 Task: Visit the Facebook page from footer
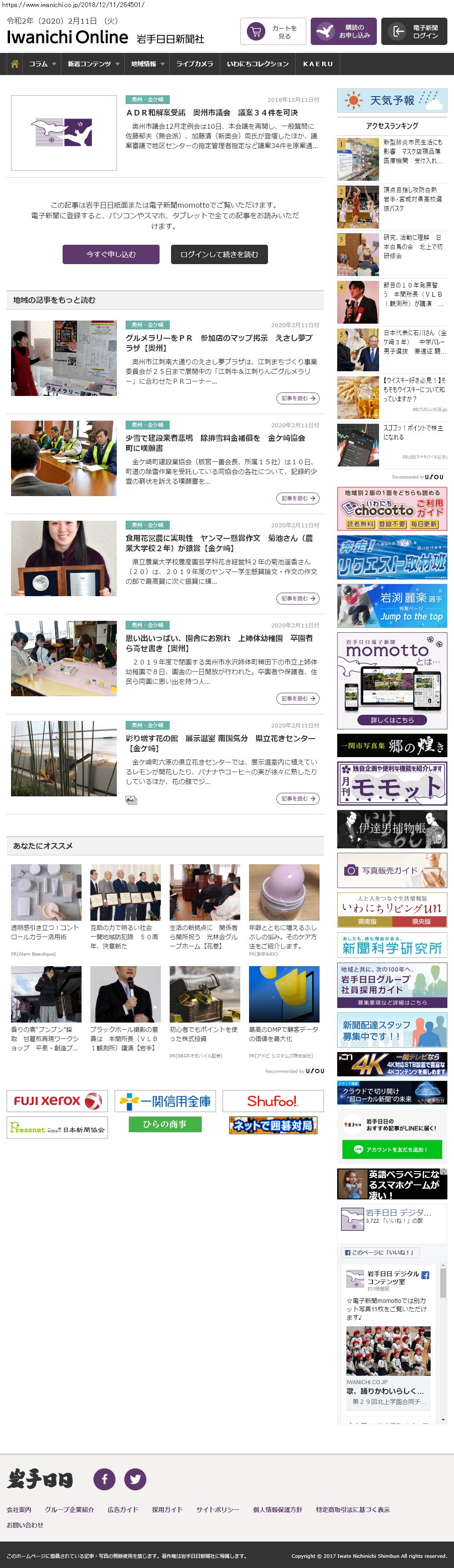coord(104,1479)
